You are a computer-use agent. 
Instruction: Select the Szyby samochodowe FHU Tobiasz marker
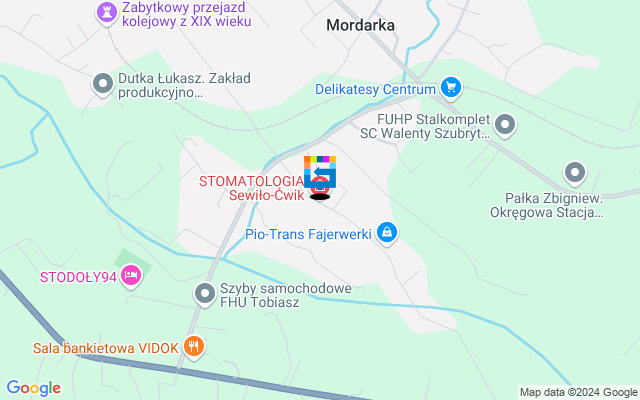click(x=205, y=294)
